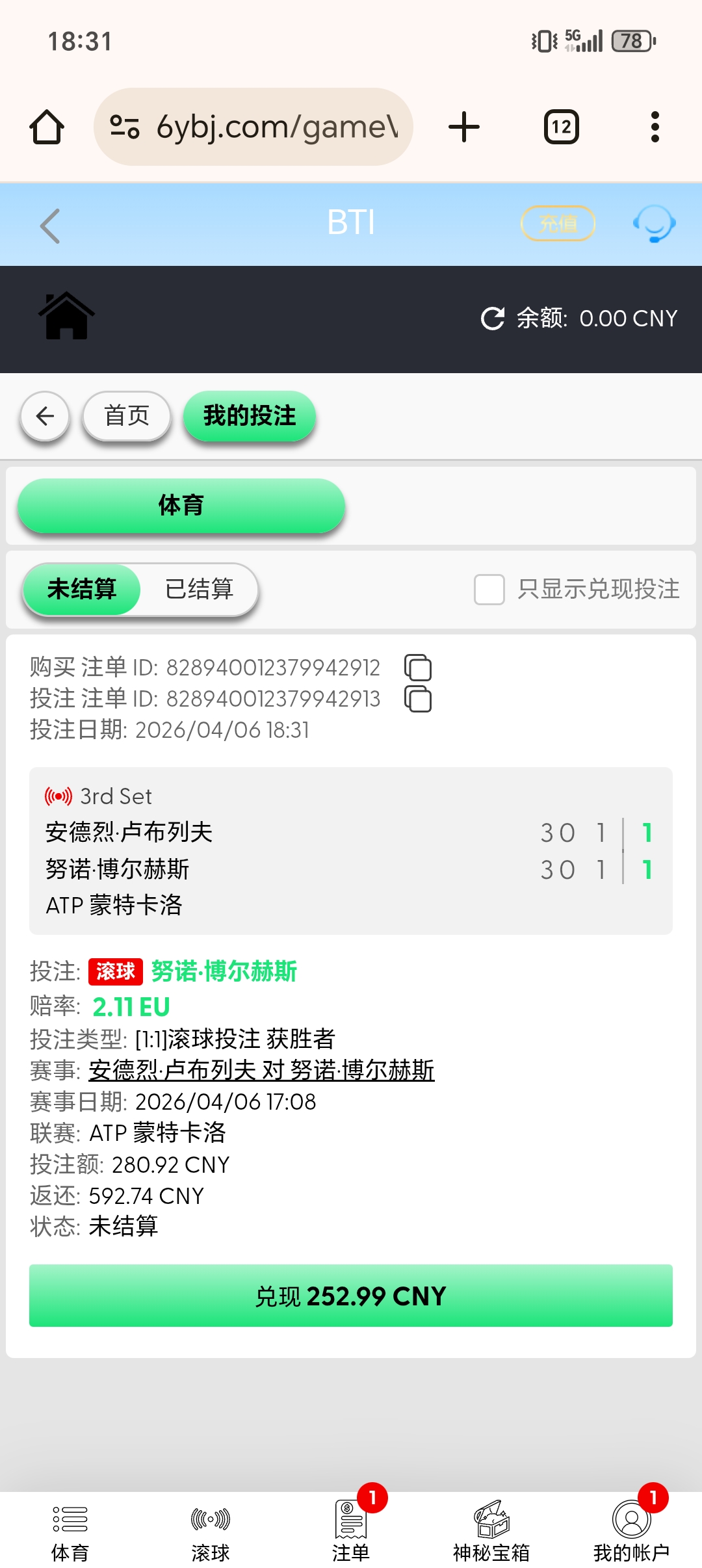Screen dimensions: 702x1568
Task: Open customer support headset icon
Action: coord(654,224)
